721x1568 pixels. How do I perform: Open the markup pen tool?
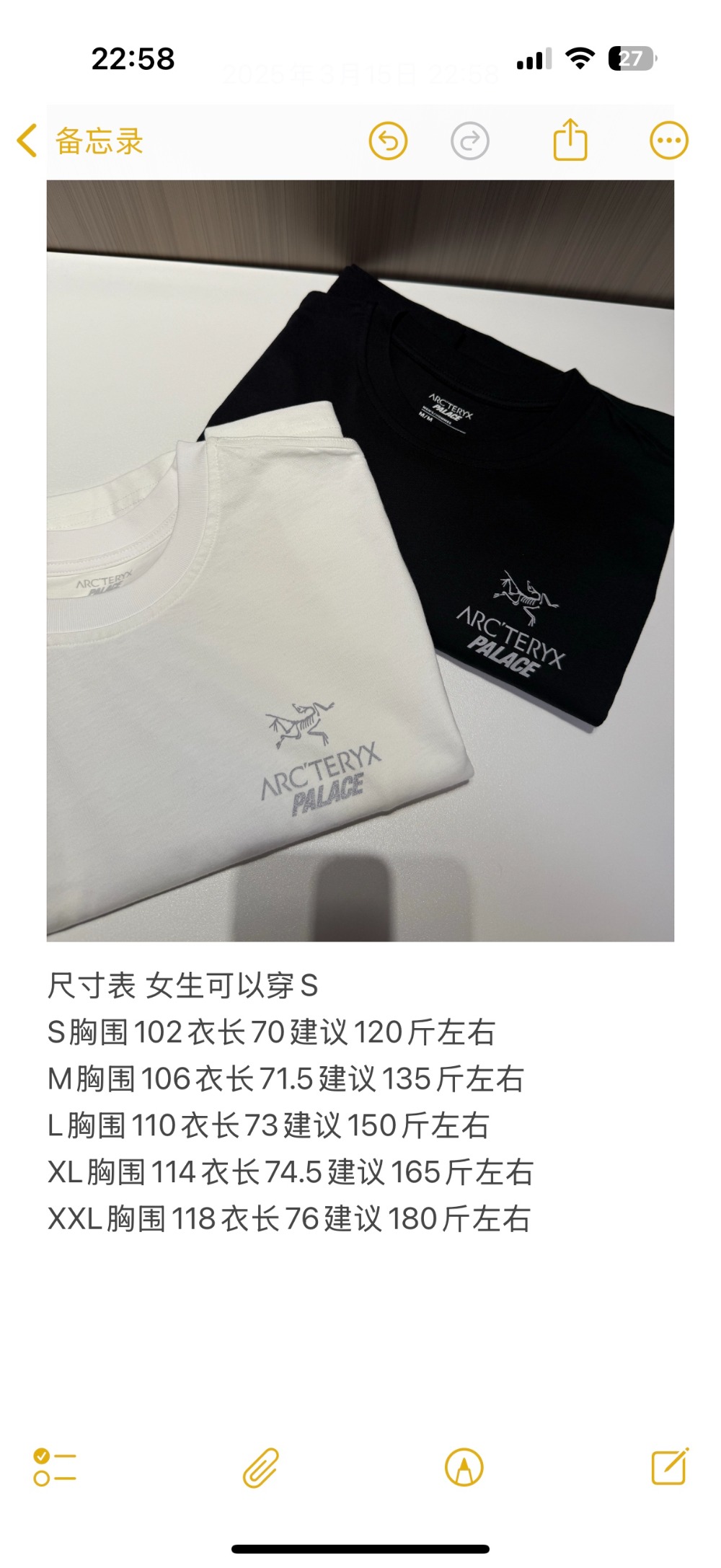pos(464,1467)
